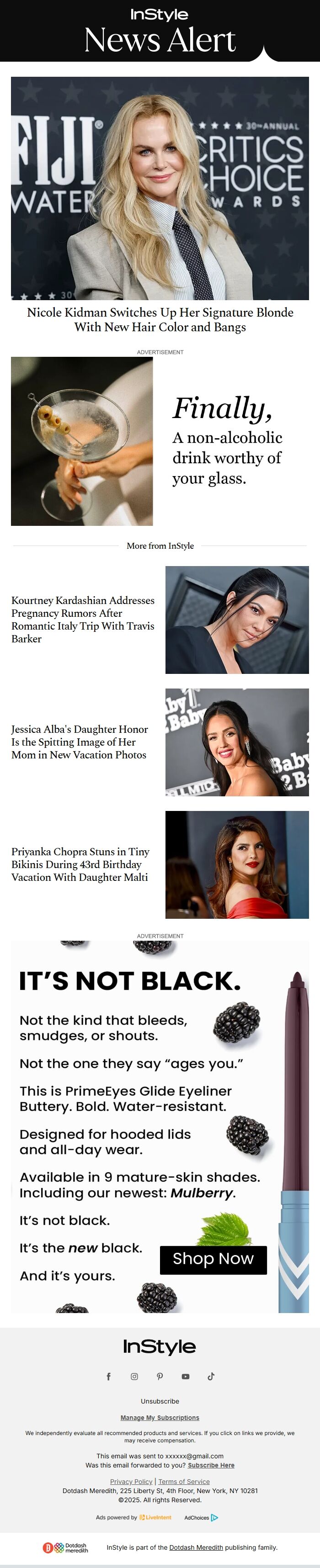This screenshot has height=1568, width=320.
Task: View Priyanka Chopra birthday vacation story
Action: (80, 864)
